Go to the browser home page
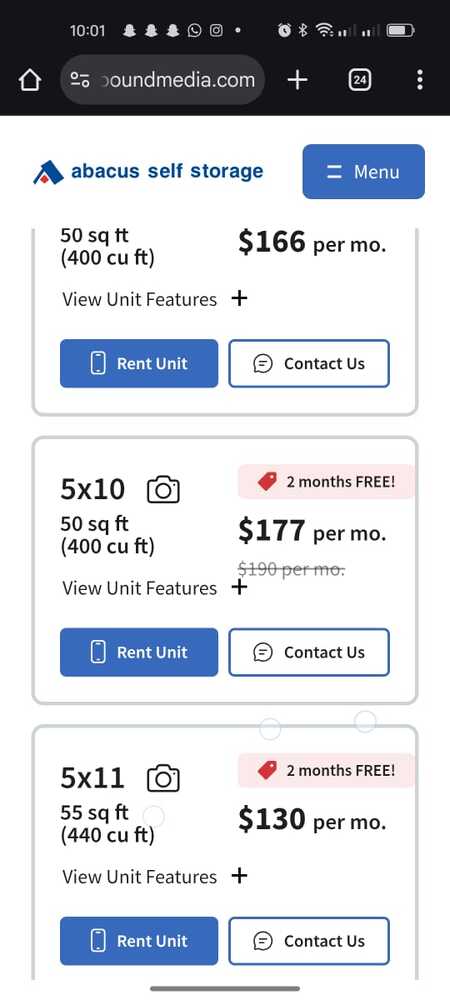Viewport: 450px width, 1000px height. [29, 80]
